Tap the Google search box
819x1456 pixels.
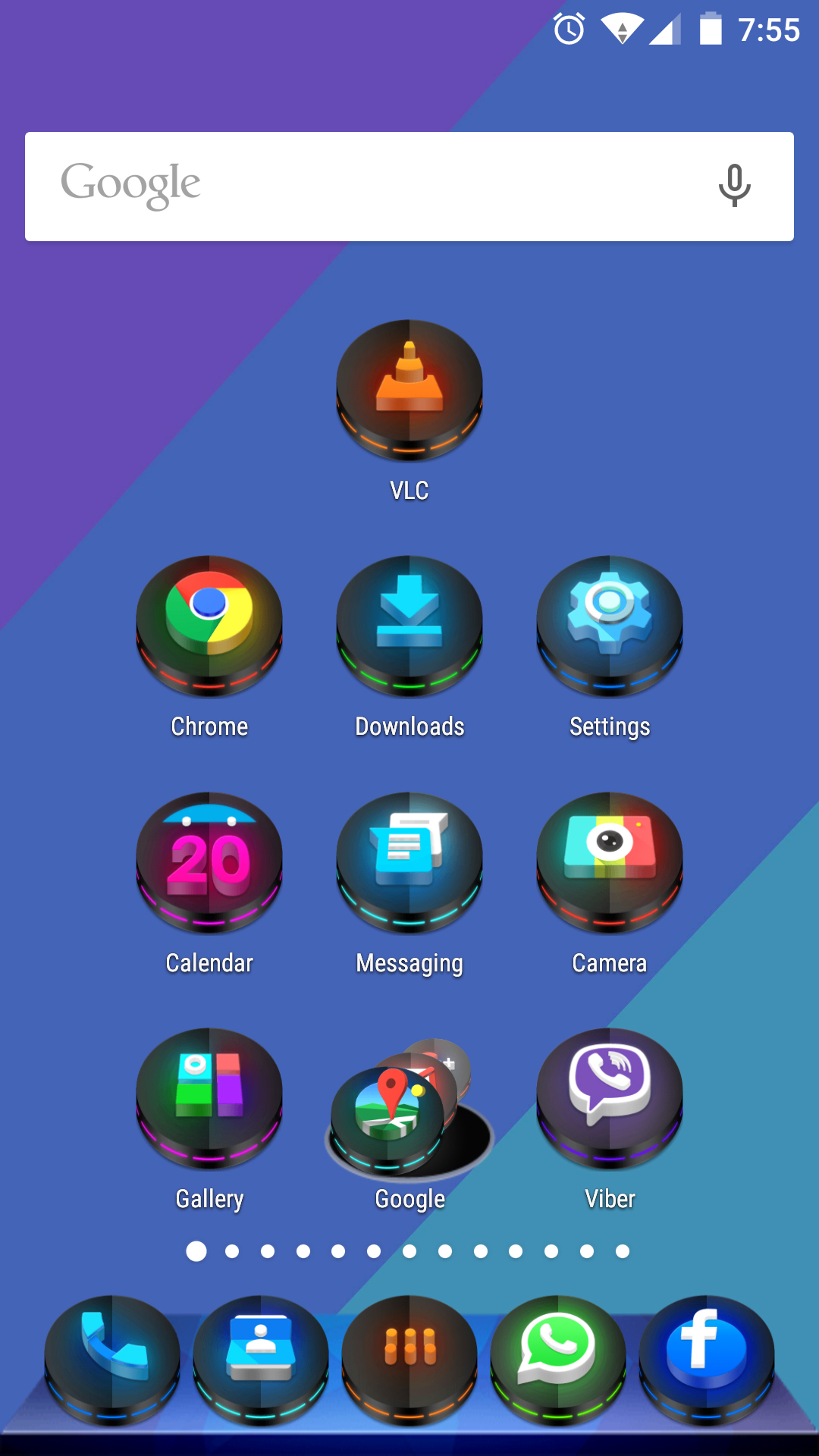(x=364, y=187)
